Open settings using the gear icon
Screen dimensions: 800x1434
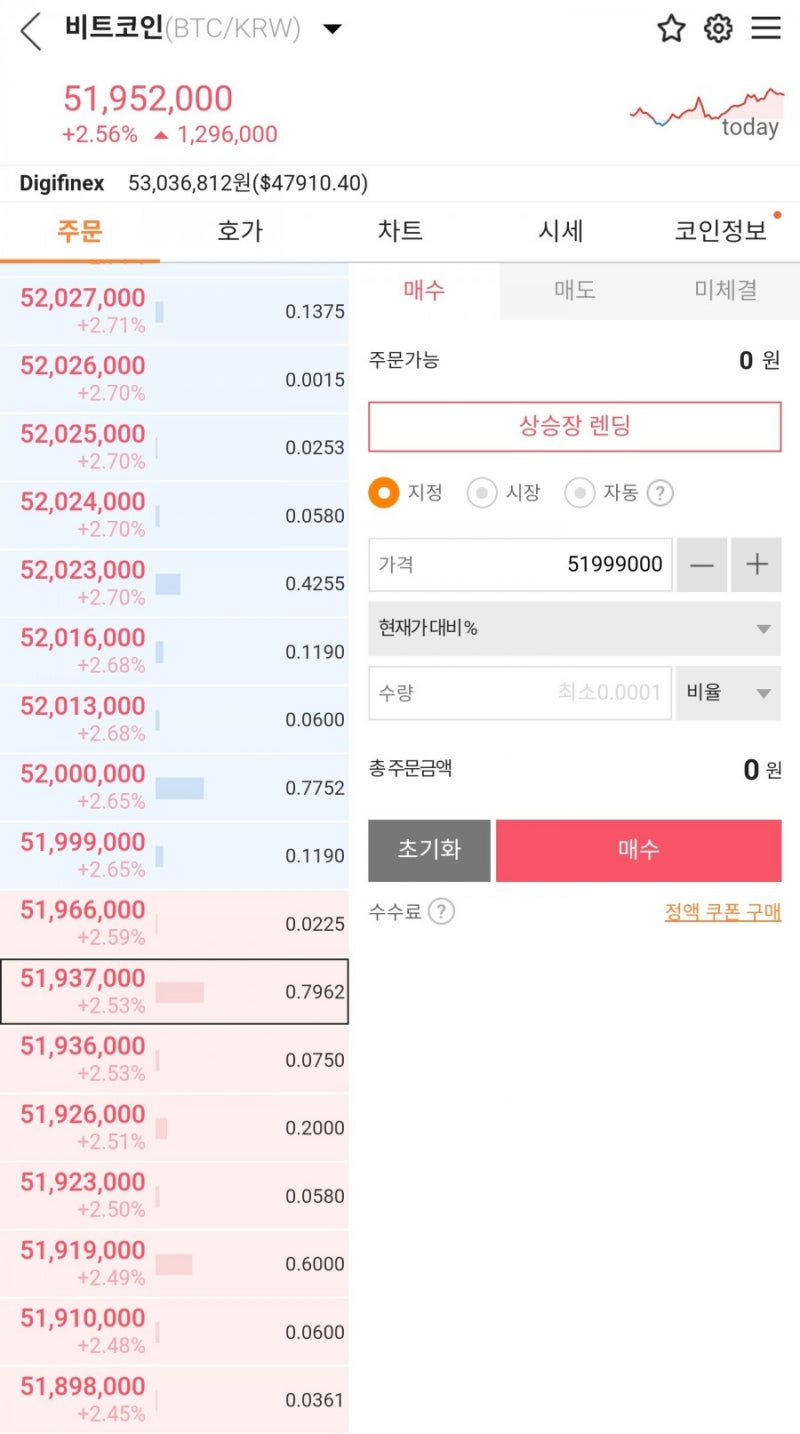pos(718,29)
